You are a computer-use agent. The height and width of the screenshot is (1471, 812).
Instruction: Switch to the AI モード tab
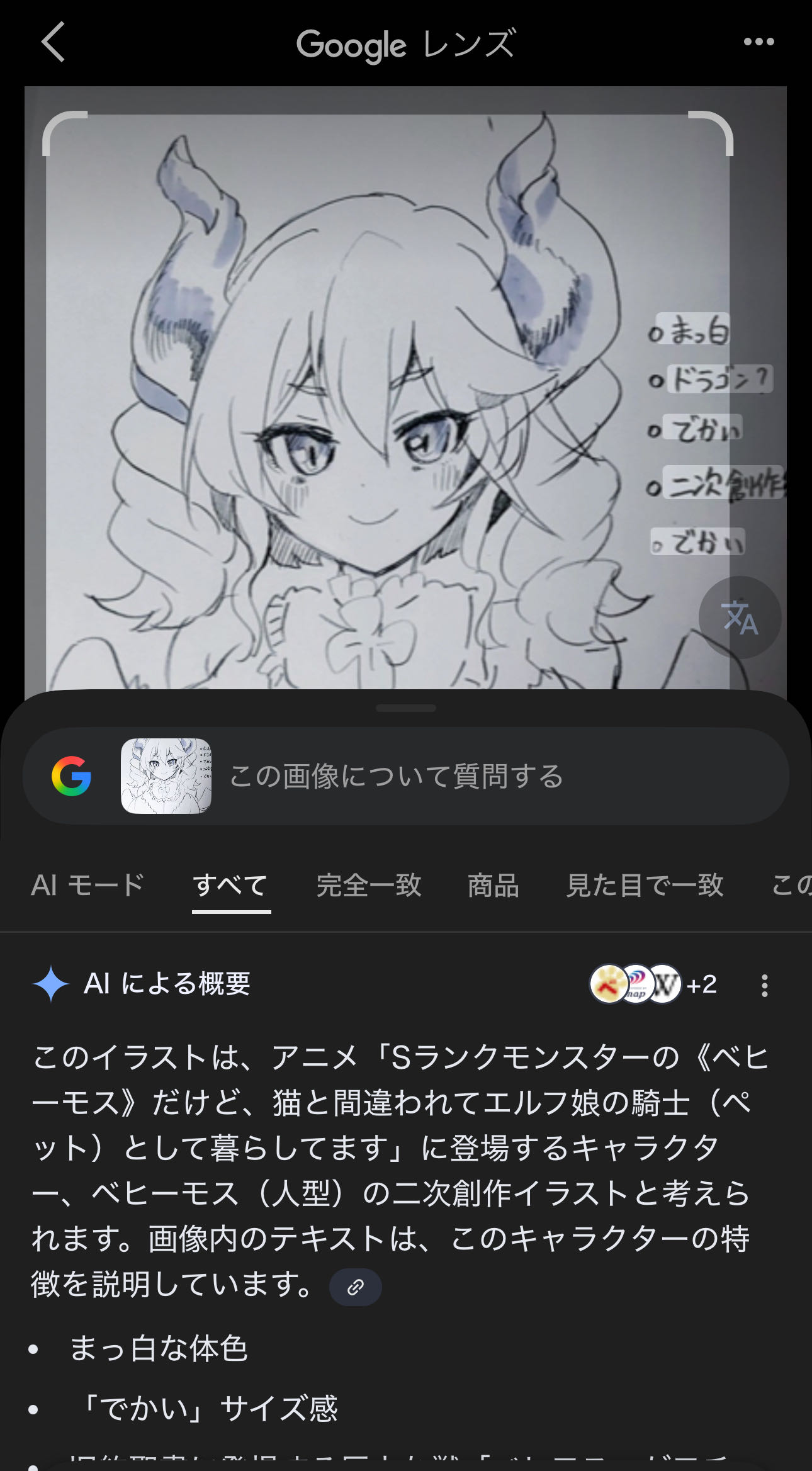click(87, 885)
